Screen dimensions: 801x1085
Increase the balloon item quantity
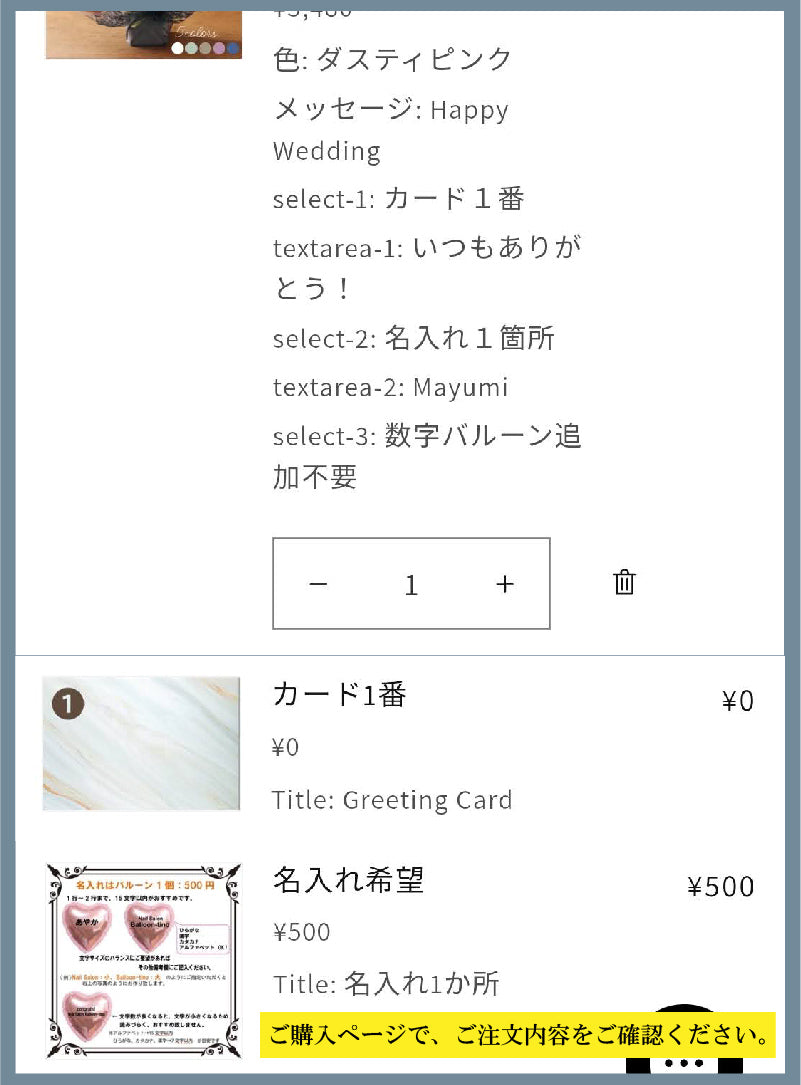[505, 584]
